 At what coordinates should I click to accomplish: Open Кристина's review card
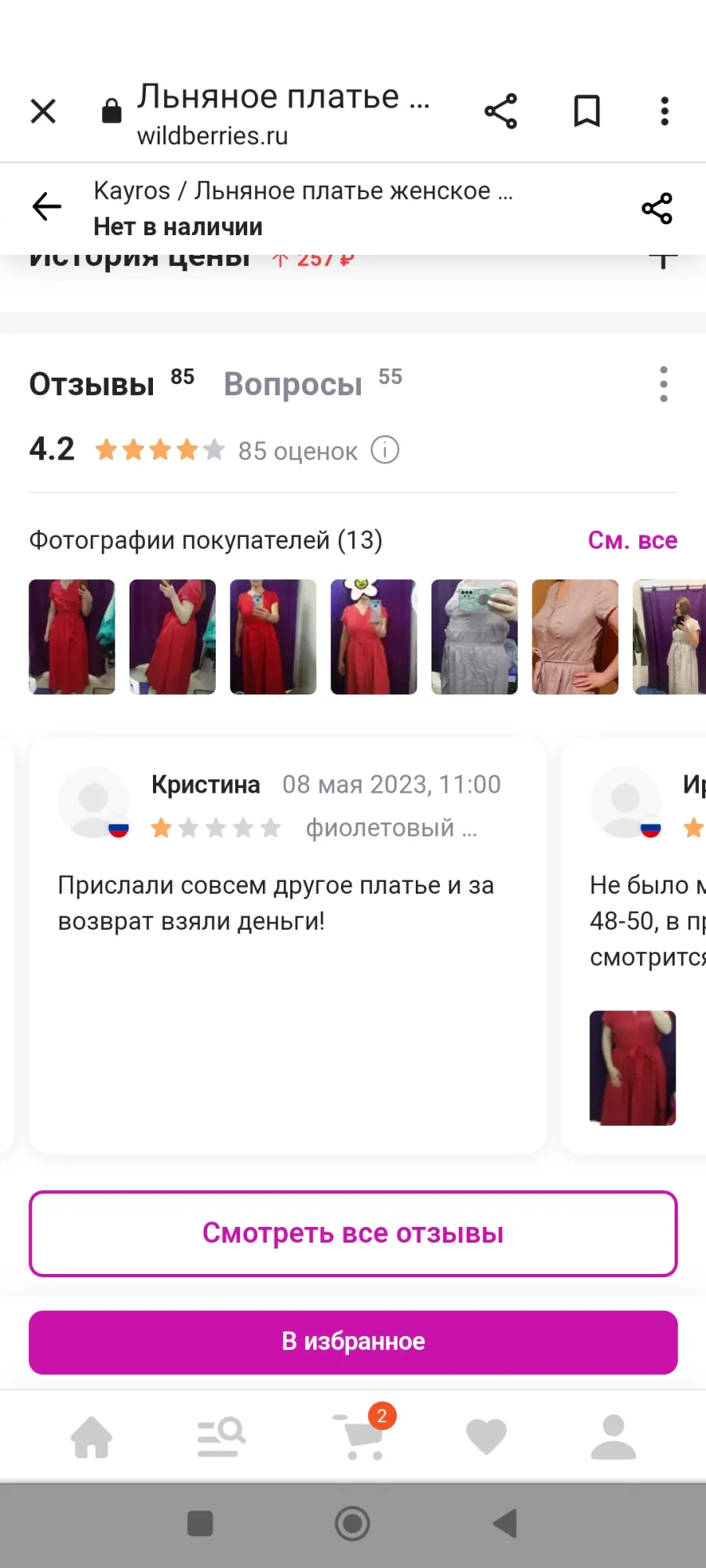(x=287, y=946)
